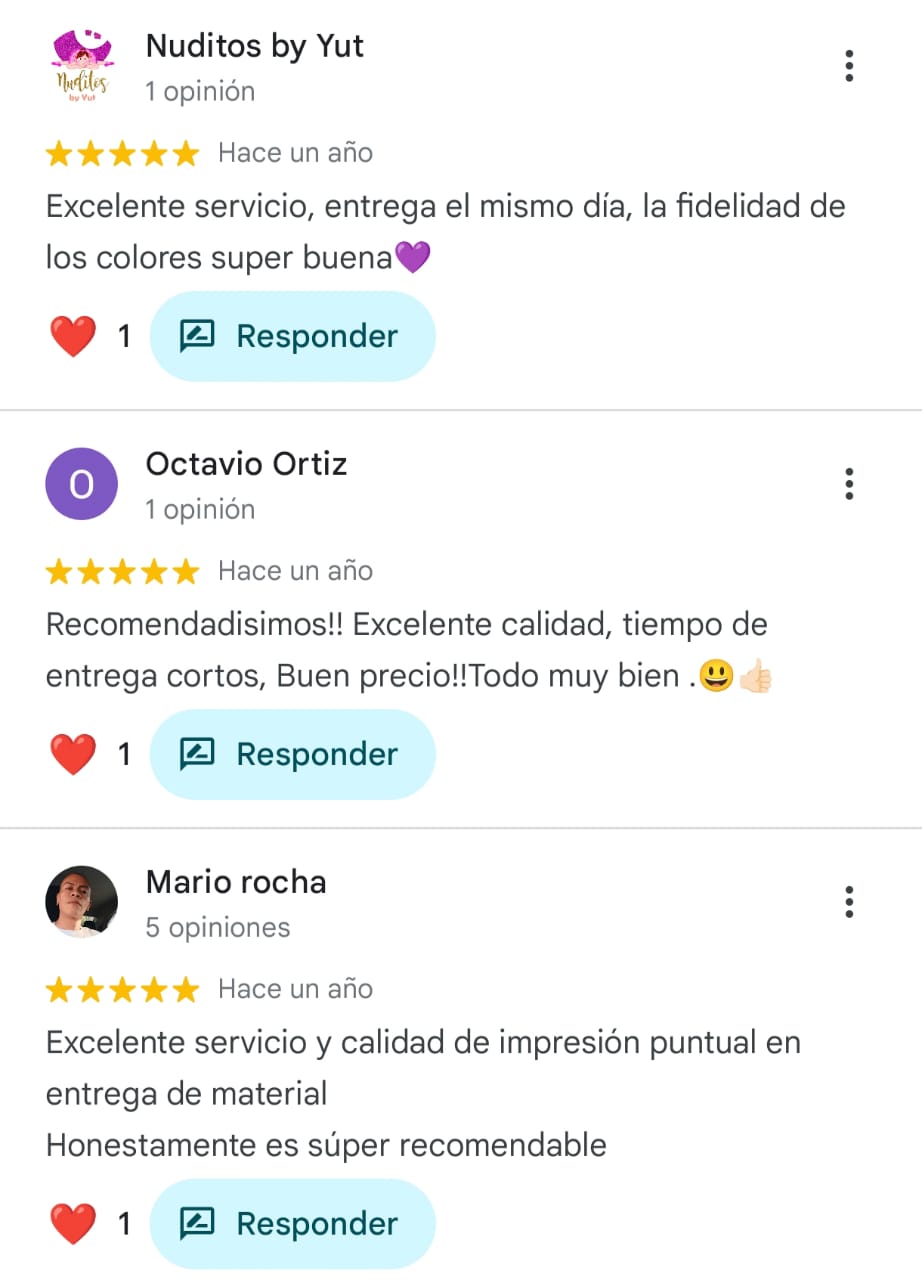Click Nuditos by Yut's profile picture

pyautogui.click(x=81, y=65)
